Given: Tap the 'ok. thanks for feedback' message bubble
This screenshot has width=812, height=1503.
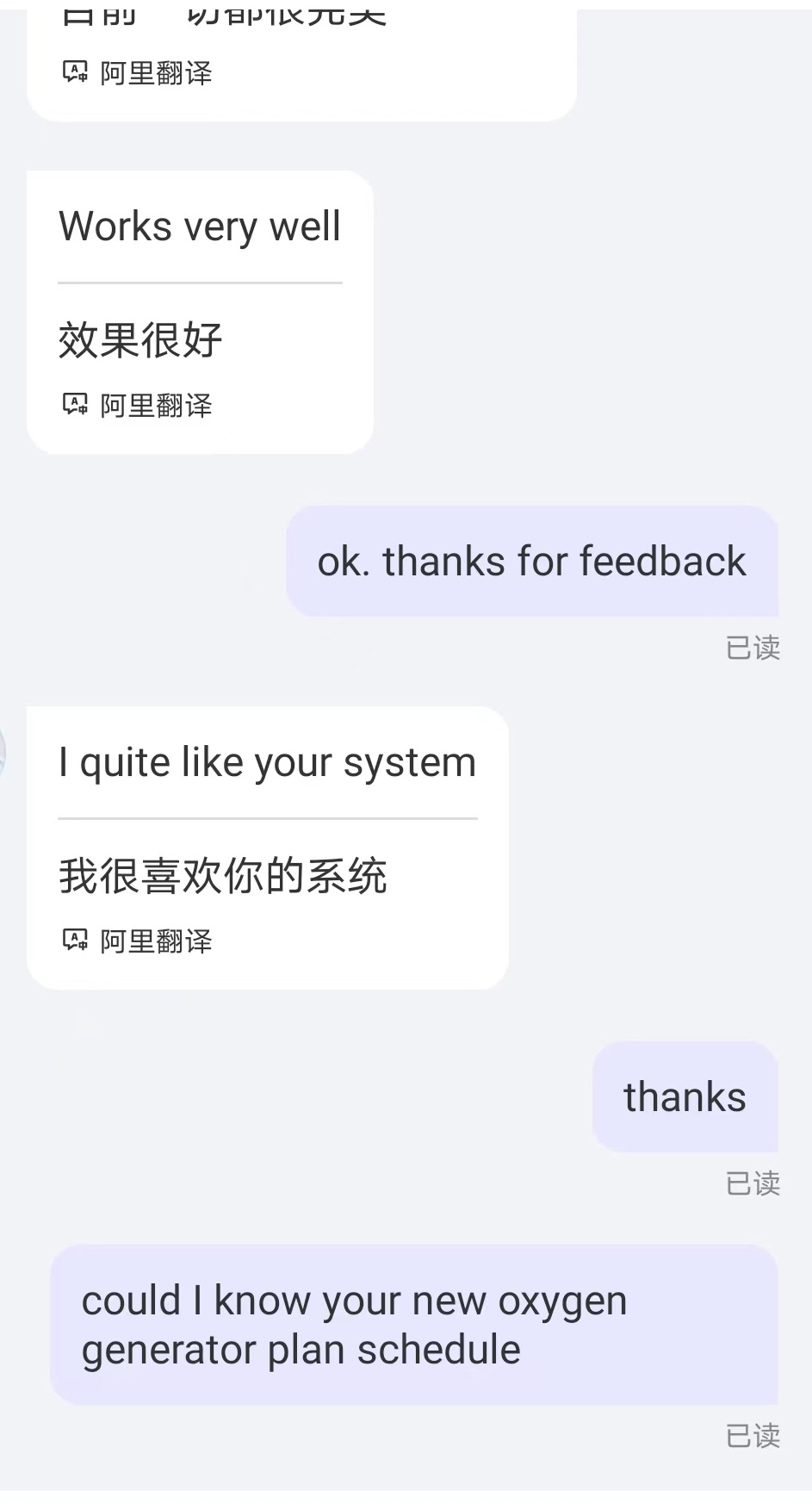Looking at the screenshot, I should coord(531,562).
